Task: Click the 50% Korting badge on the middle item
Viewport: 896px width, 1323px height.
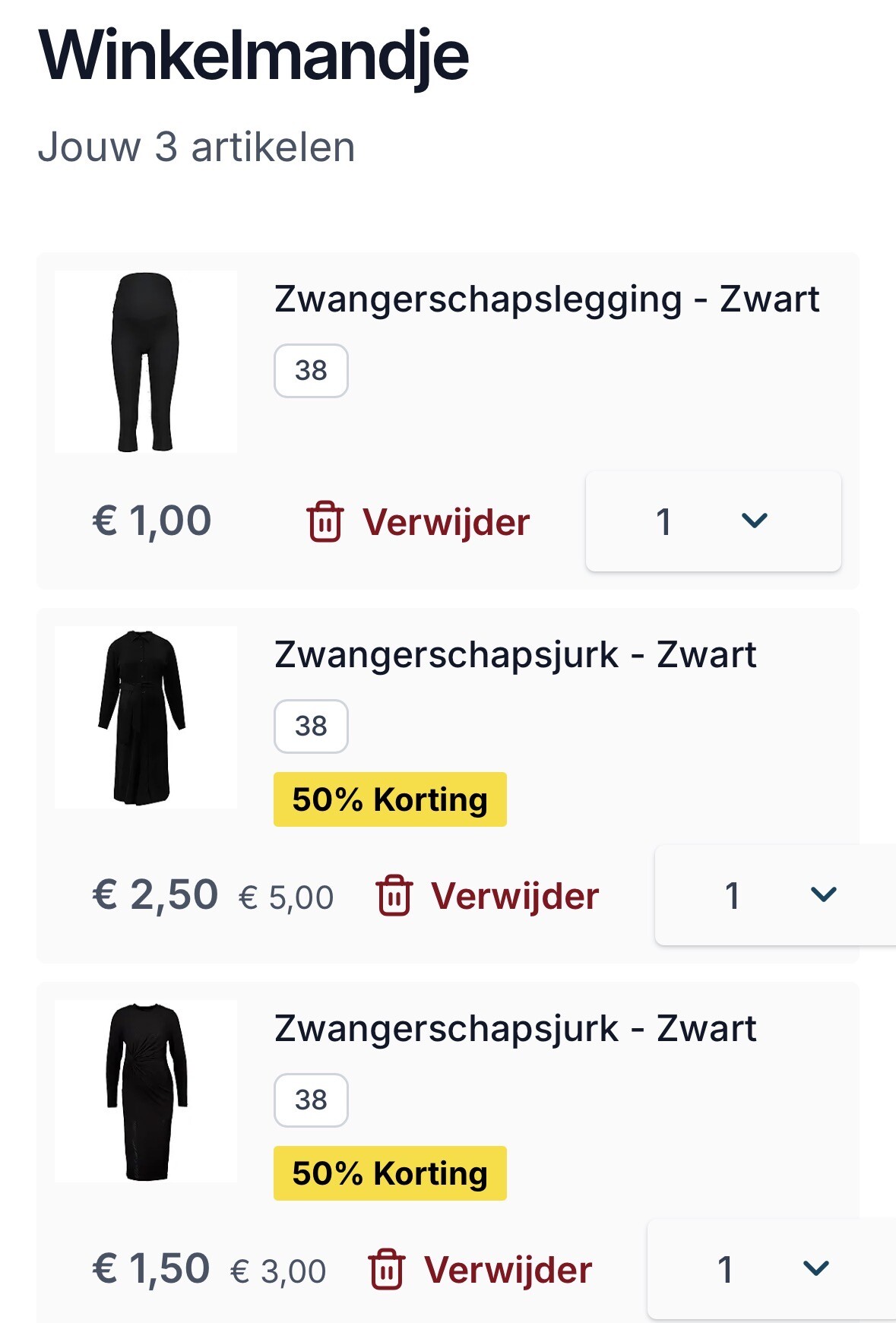Action: coord(389,799)
